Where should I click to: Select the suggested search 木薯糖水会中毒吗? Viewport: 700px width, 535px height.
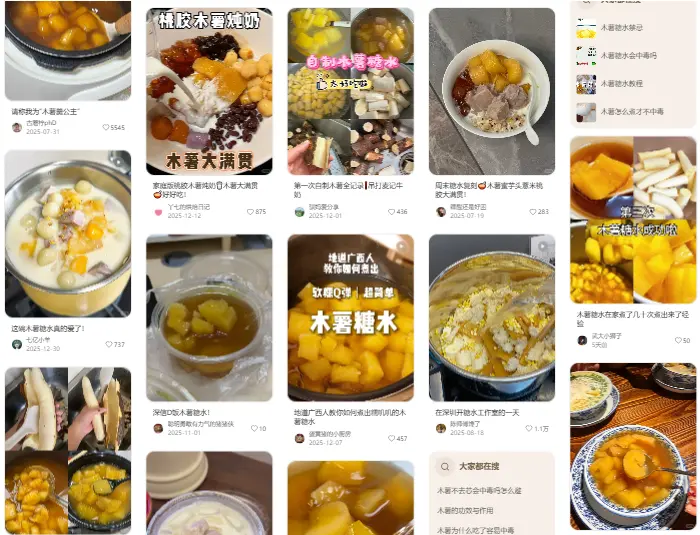point(629,56)
